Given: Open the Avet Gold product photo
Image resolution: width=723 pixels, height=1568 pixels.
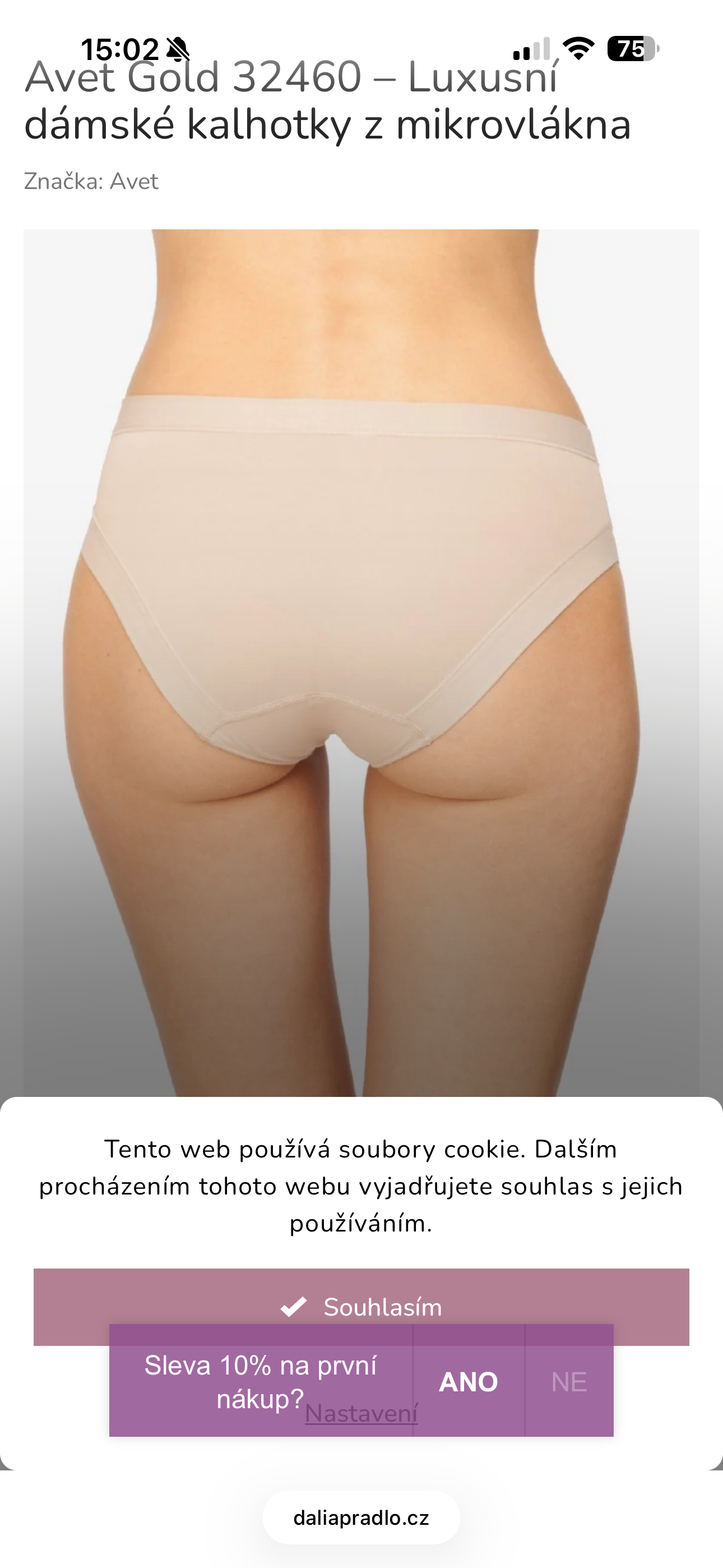Looking at the screenshot, I should 361,663.
